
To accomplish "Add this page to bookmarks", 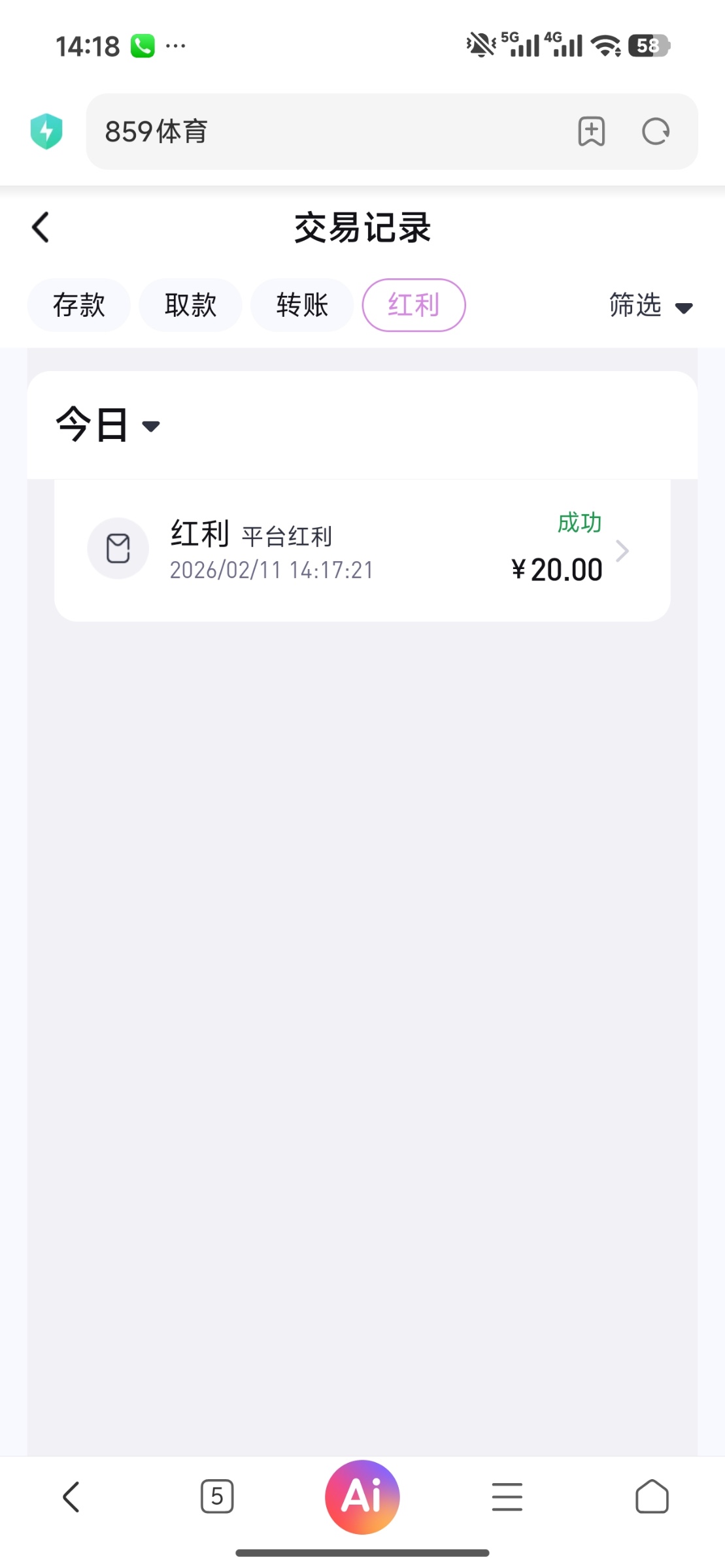I will (x=592, y=131).
